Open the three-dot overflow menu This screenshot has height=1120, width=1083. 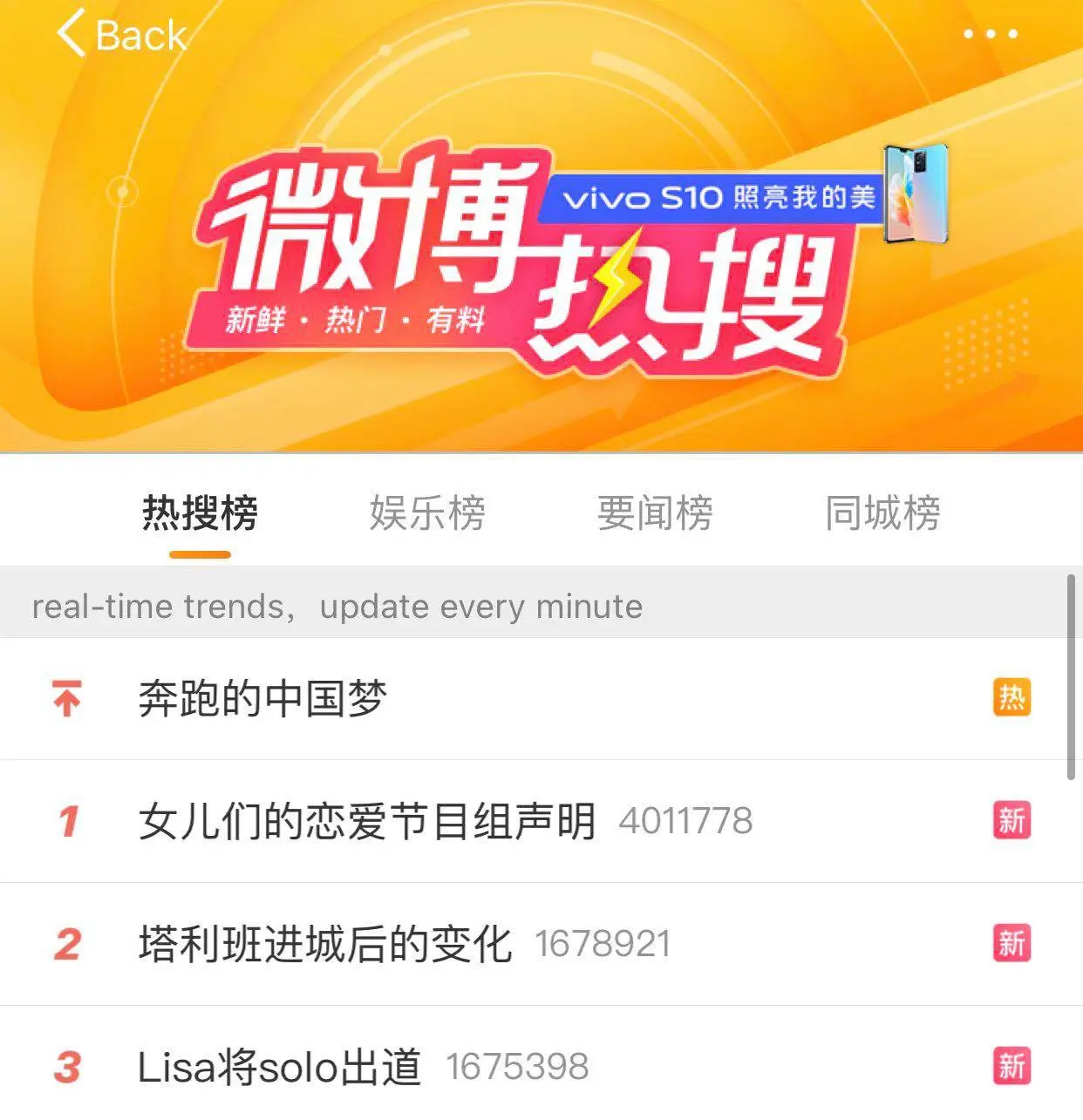tap(990, 34)
